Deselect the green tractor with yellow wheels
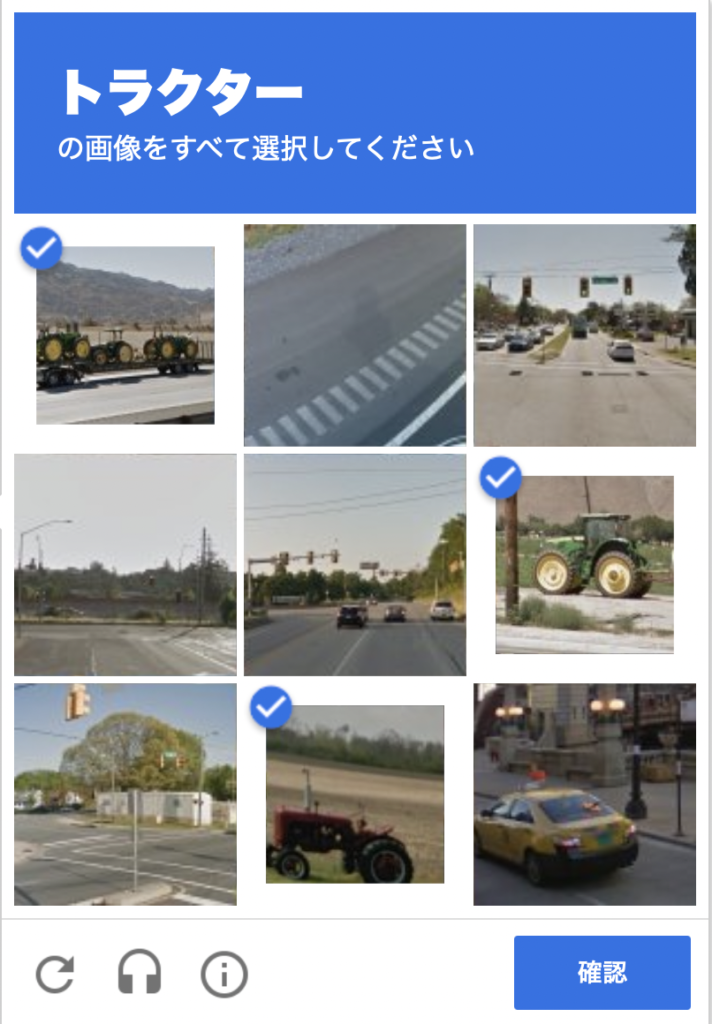 coord(584,565)
